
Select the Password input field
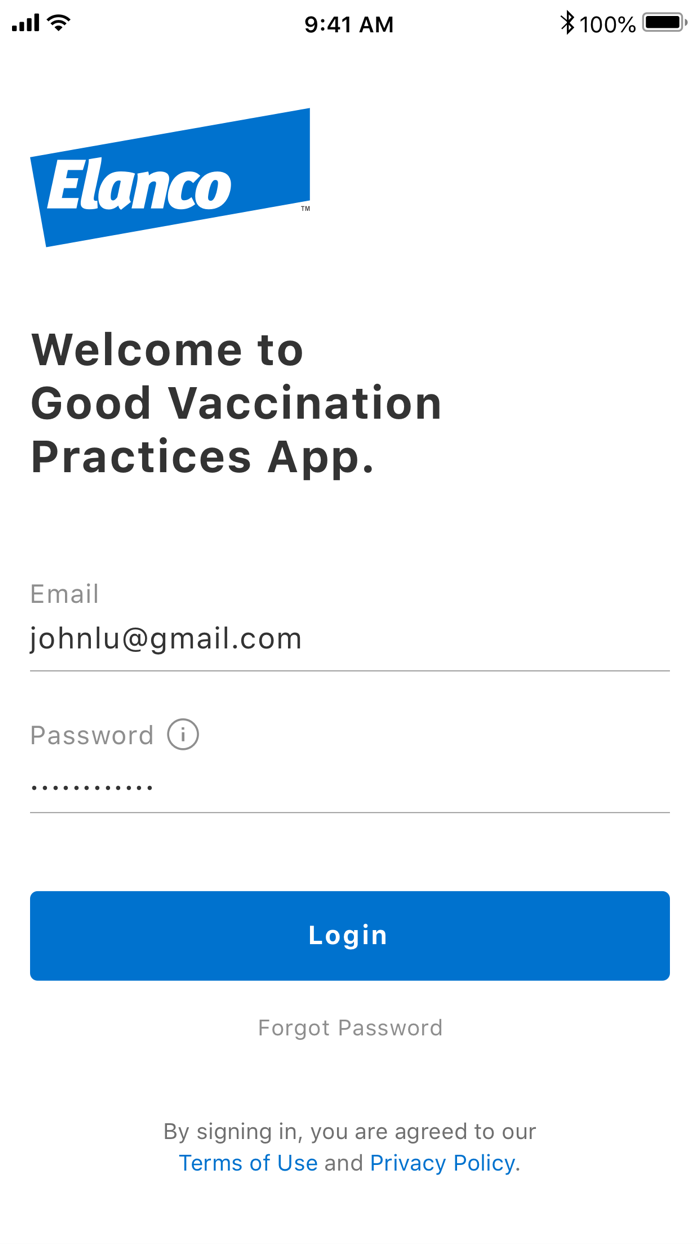tap(349, 786)
